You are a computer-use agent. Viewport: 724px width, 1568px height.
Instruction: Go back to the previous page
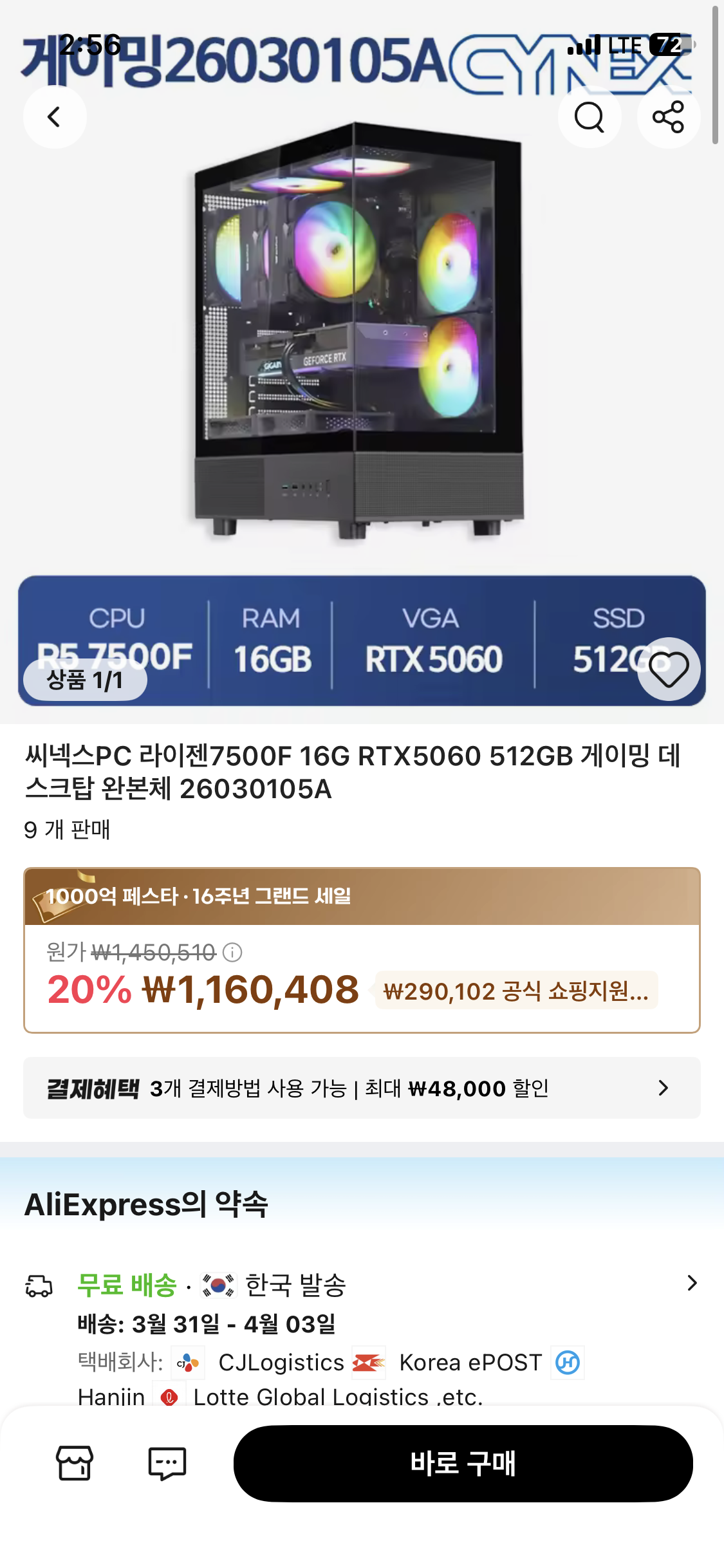tap(55, 117)
